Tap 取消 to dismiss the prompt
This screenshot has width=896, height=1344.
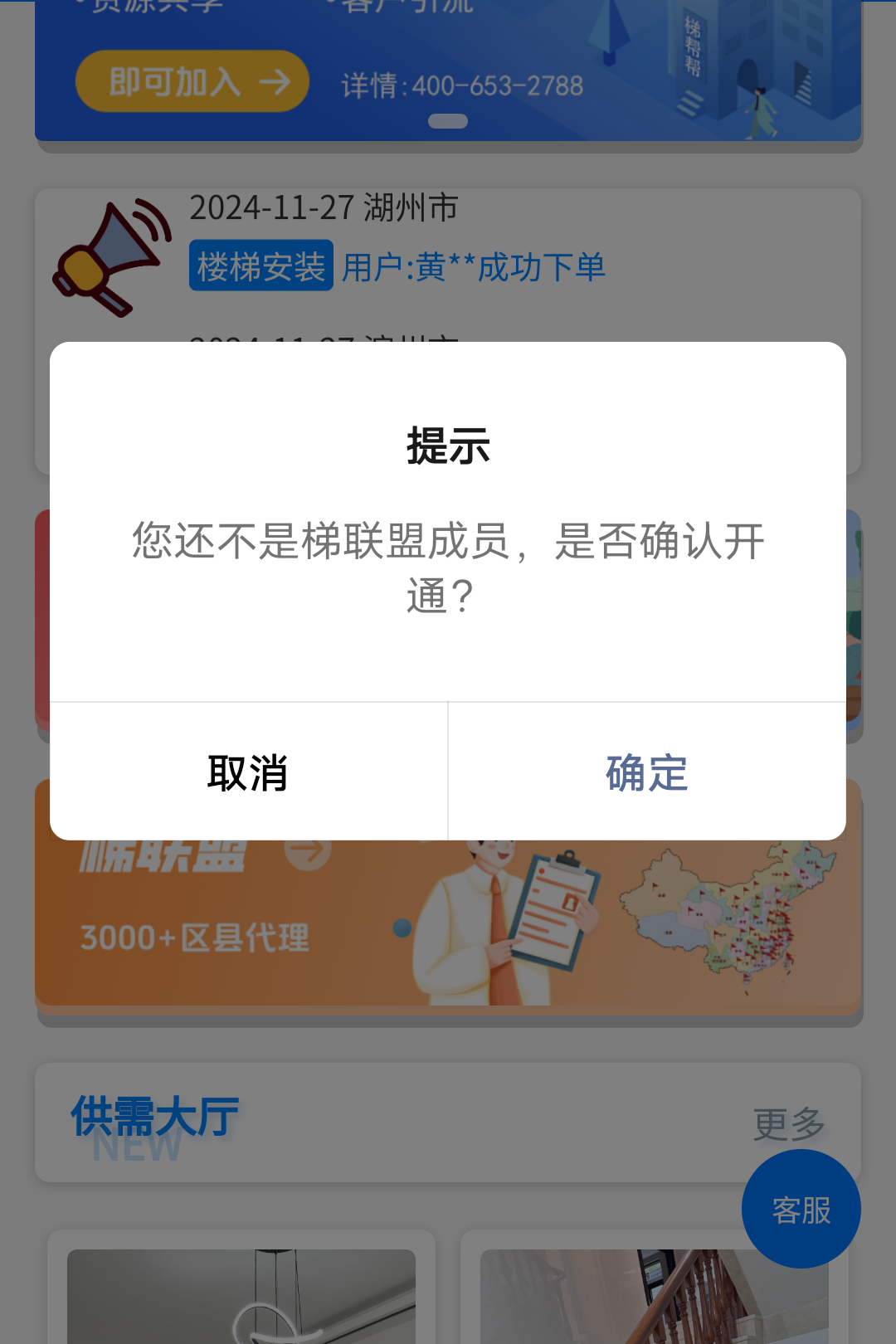click(x=248, y=772)
